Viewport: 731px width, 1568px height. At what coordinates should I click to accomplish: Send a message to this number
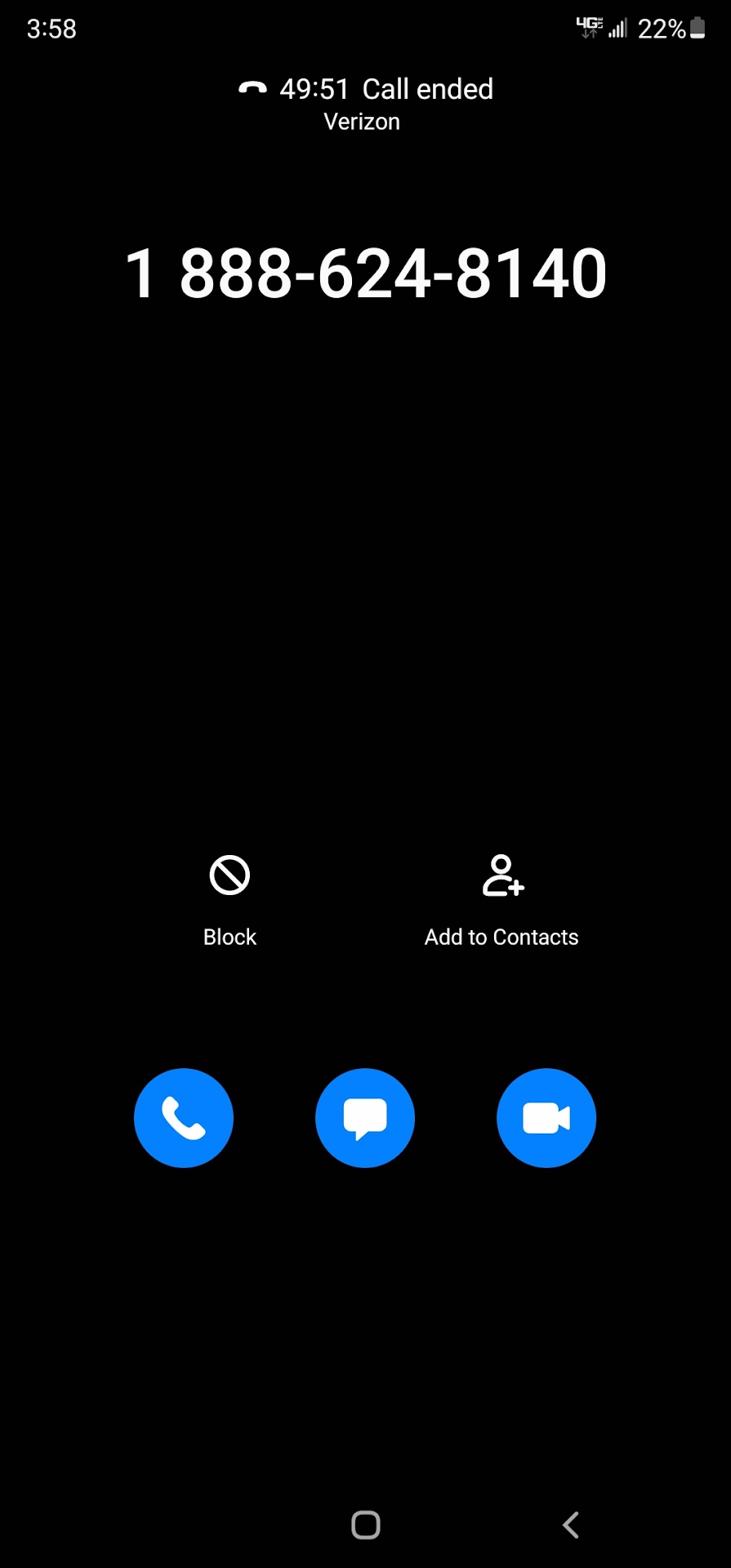pyautogui.click(x=365, y=1118)
